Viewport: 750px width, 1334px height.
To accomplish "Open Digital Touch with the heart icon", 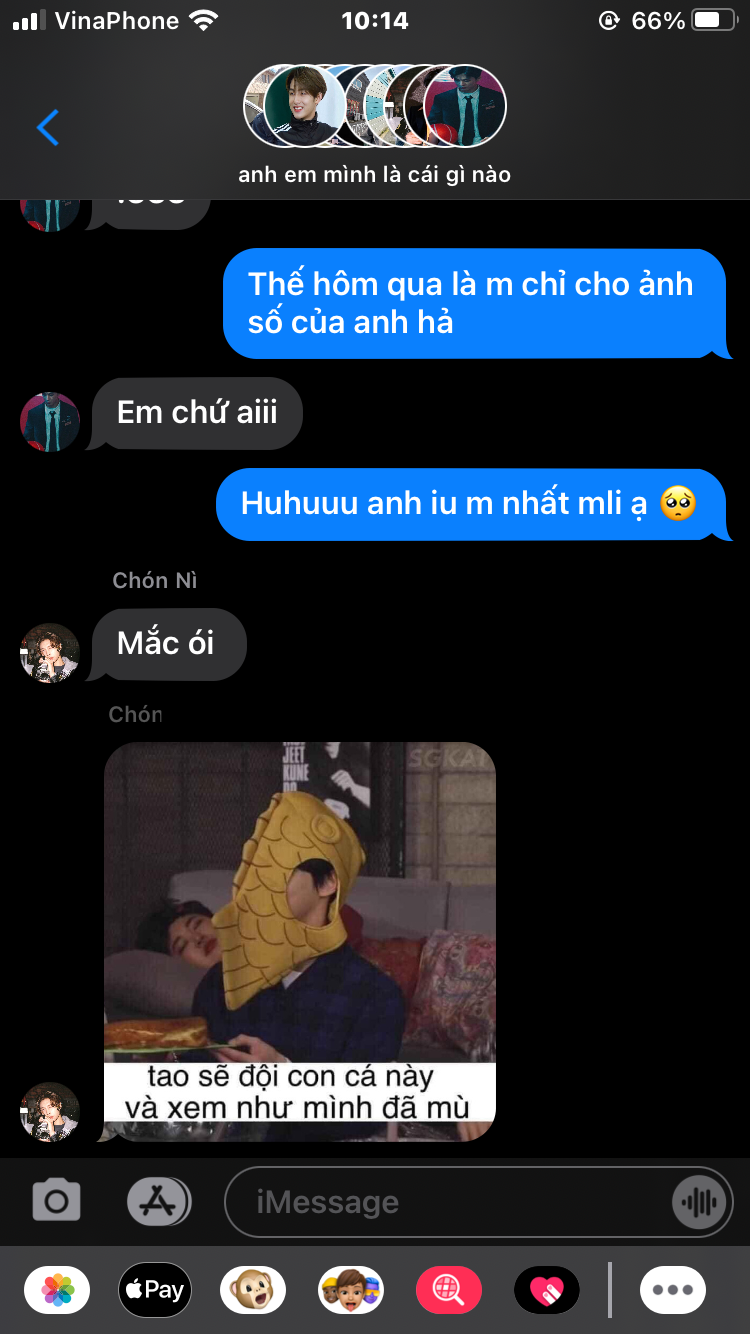I will point(547,1290).
